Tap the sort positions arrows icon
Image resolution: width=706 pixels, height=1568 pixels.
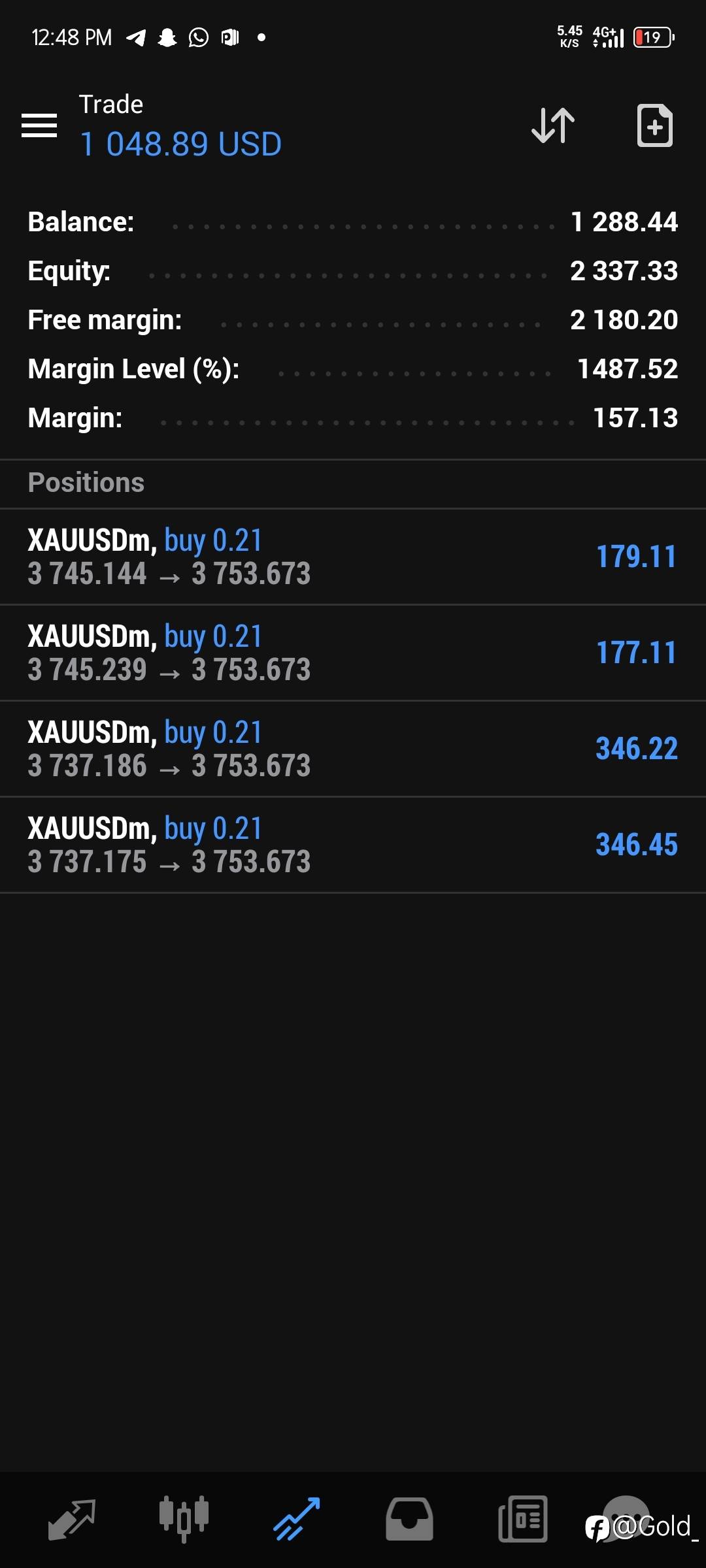click(x=553, y=125)
